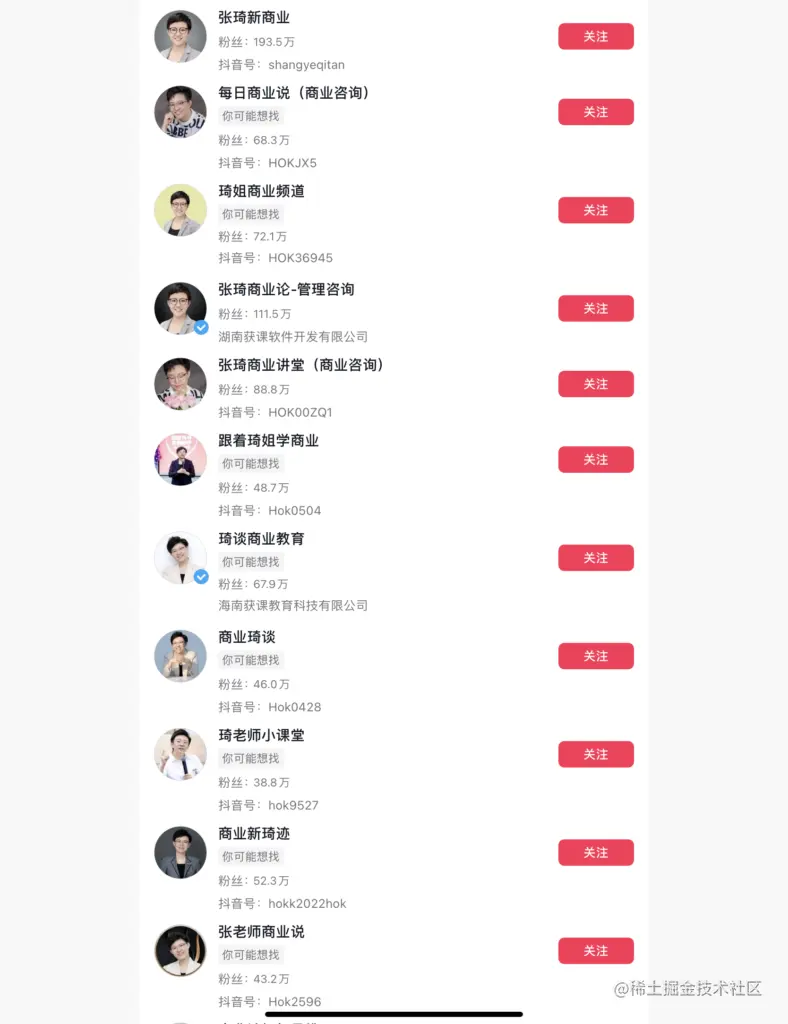Screen dimensions: 788x1024
Task: Follow 张琦新商业 account
Action: point(595,36)
